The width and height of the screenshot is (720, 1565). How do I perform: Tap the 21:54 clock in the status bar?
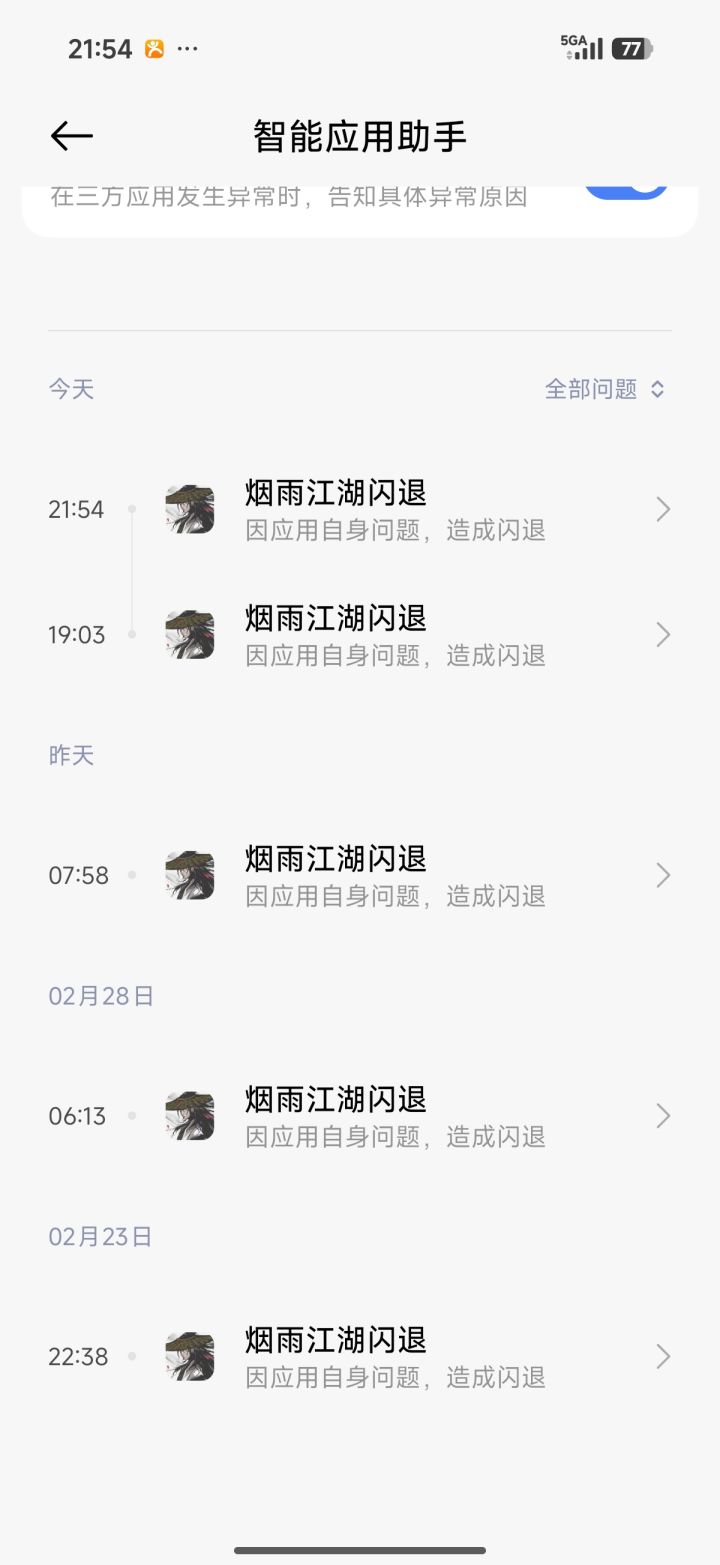click(101, 46)
